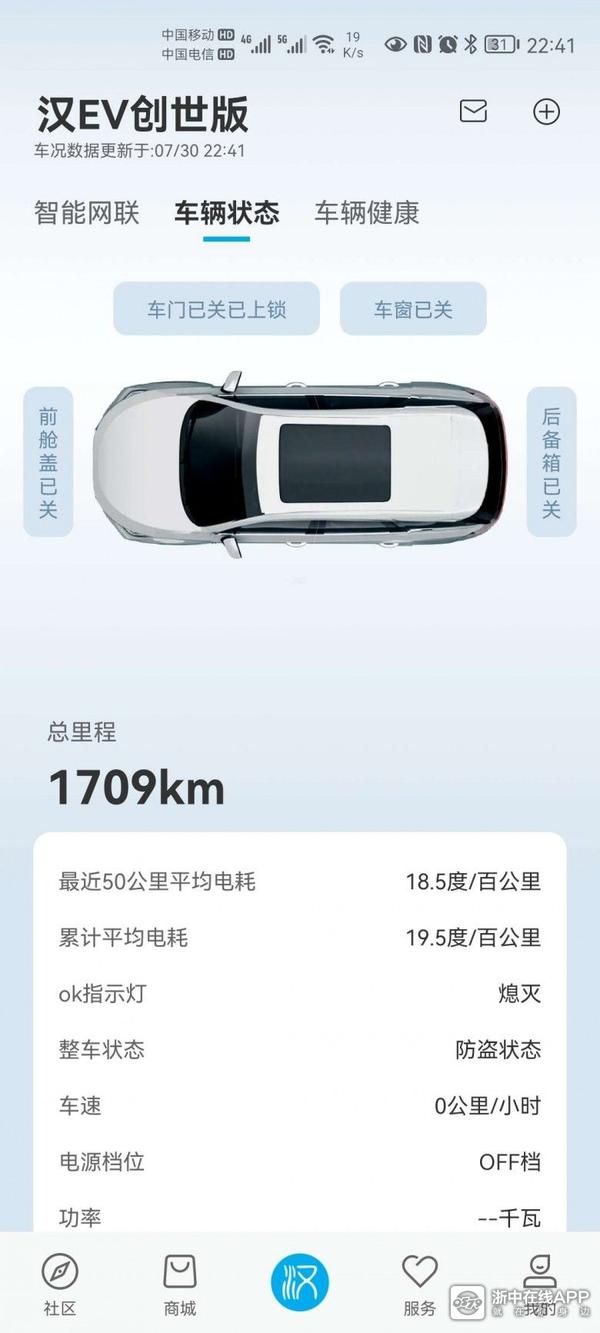600x1333 pixels.
Task: Switch to the 服务 tab
Action: pos(420,1285)
